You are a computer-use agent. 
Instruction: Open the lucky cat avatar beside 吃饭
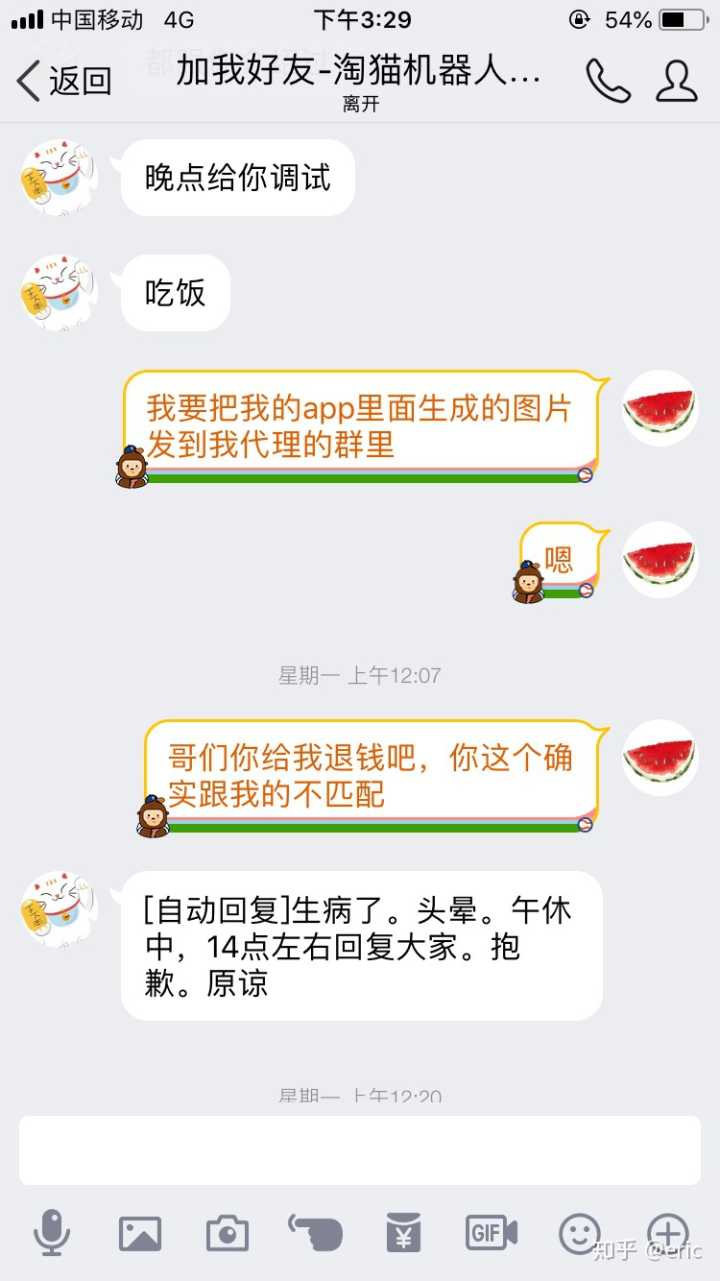pos(60,292)
